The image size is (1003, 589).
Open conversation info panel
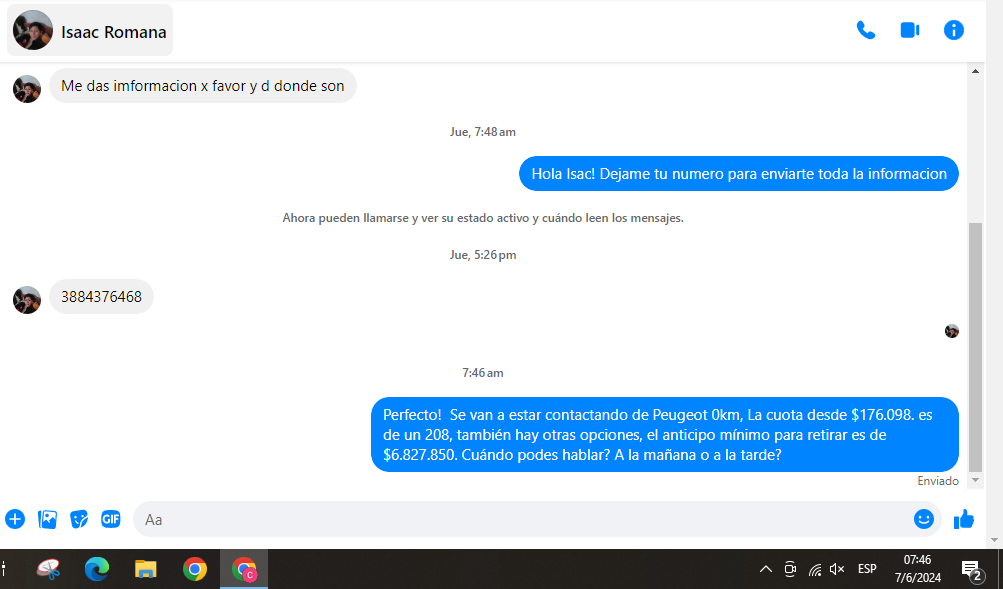pos(954,30)
